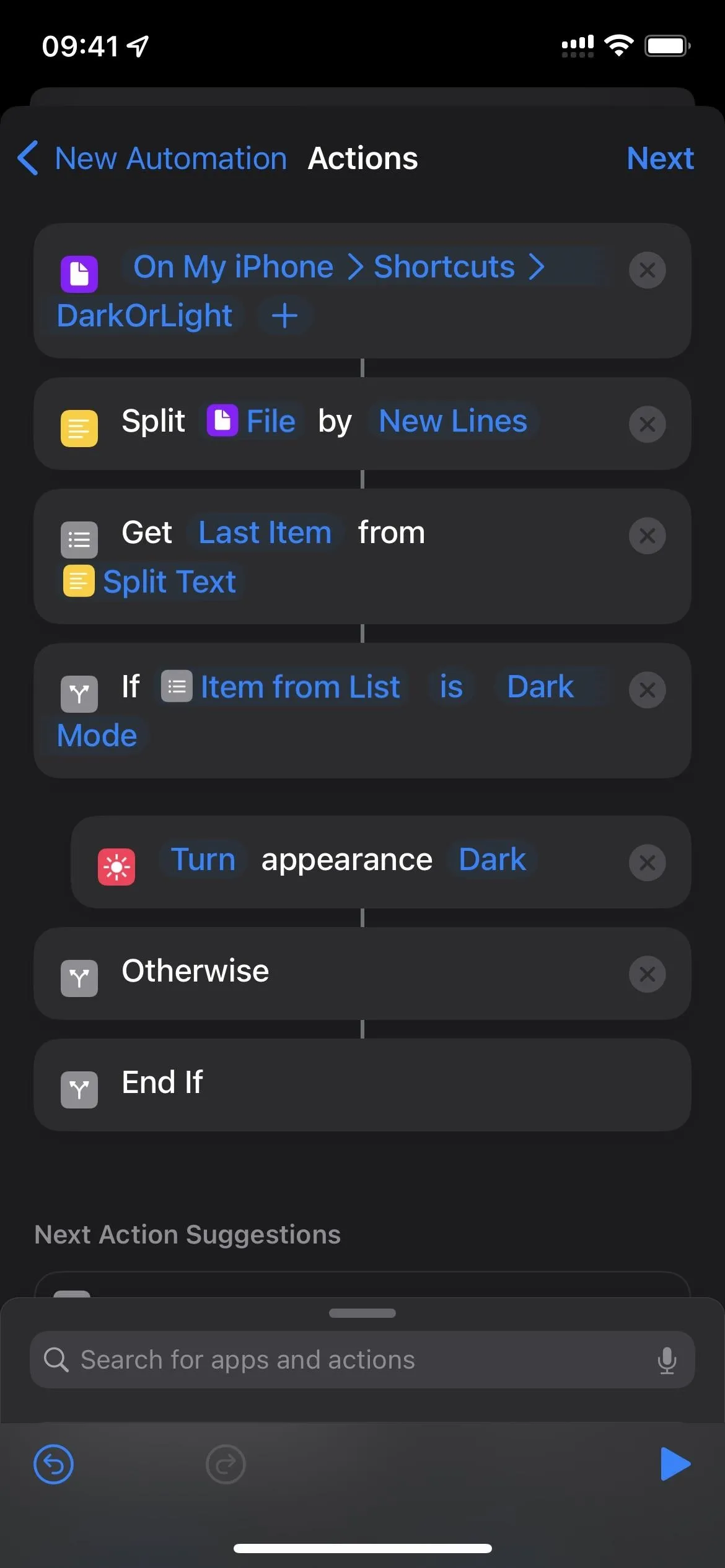Go back to New Automation
The width and height of the screenshot is (725, 1568).
coord(152,159)
